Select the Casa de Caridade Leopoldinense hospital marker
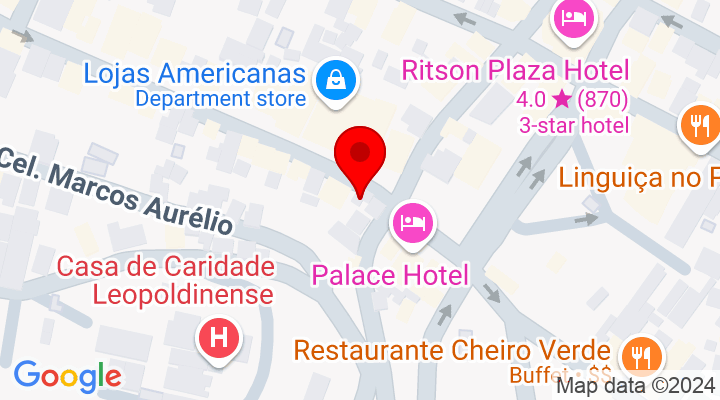 point(219,338)
